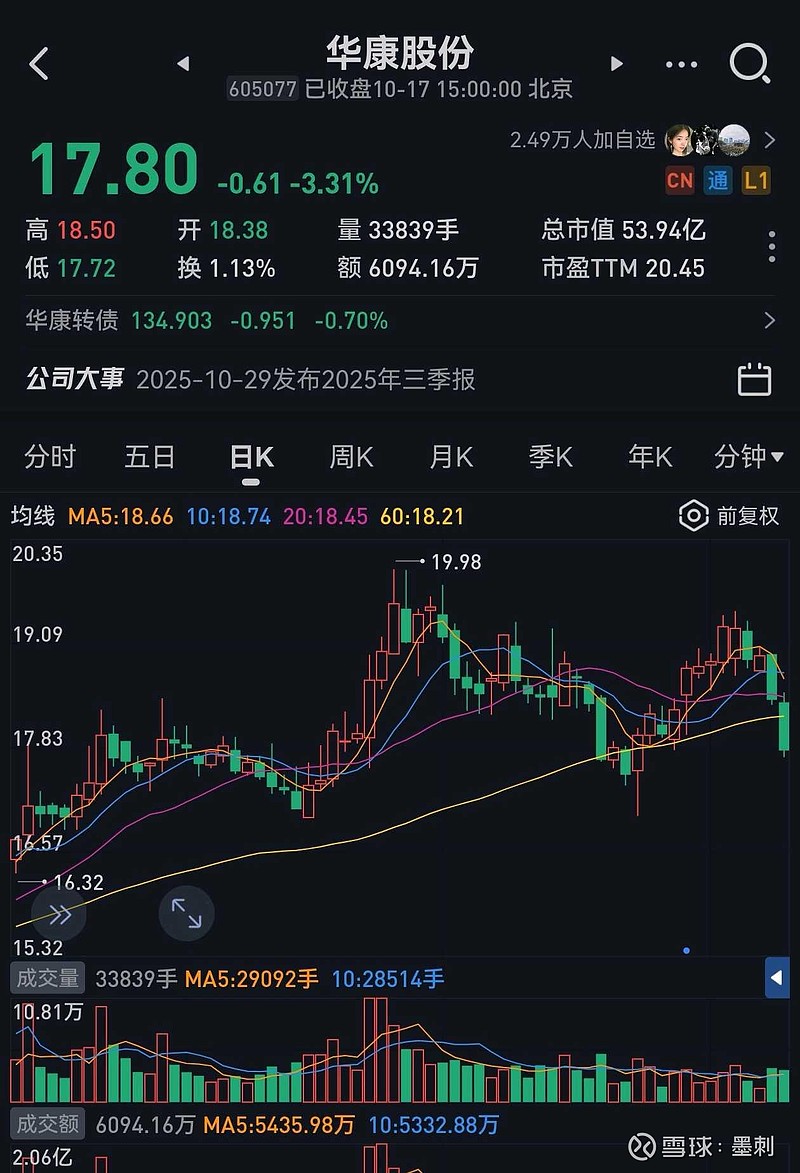800x1173 pixels.
Task: Switch to the previous stock
Action: 183,64
